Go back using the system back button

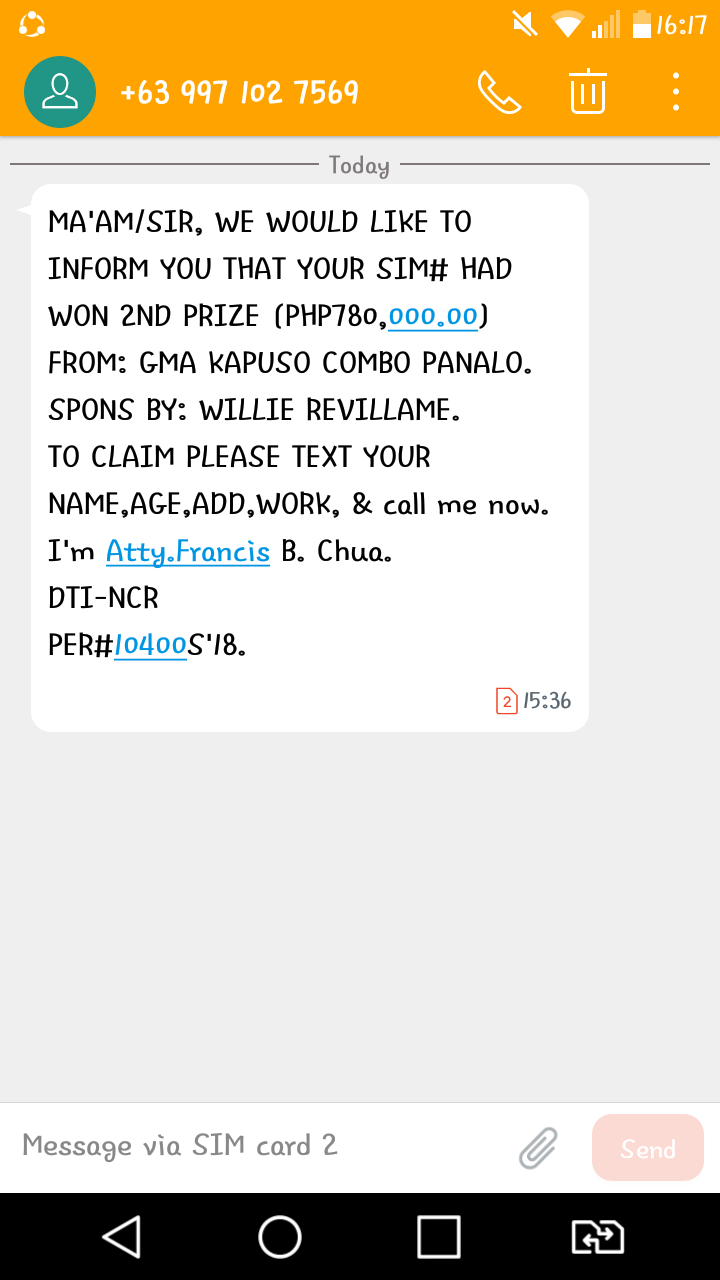pos(122,1237)
